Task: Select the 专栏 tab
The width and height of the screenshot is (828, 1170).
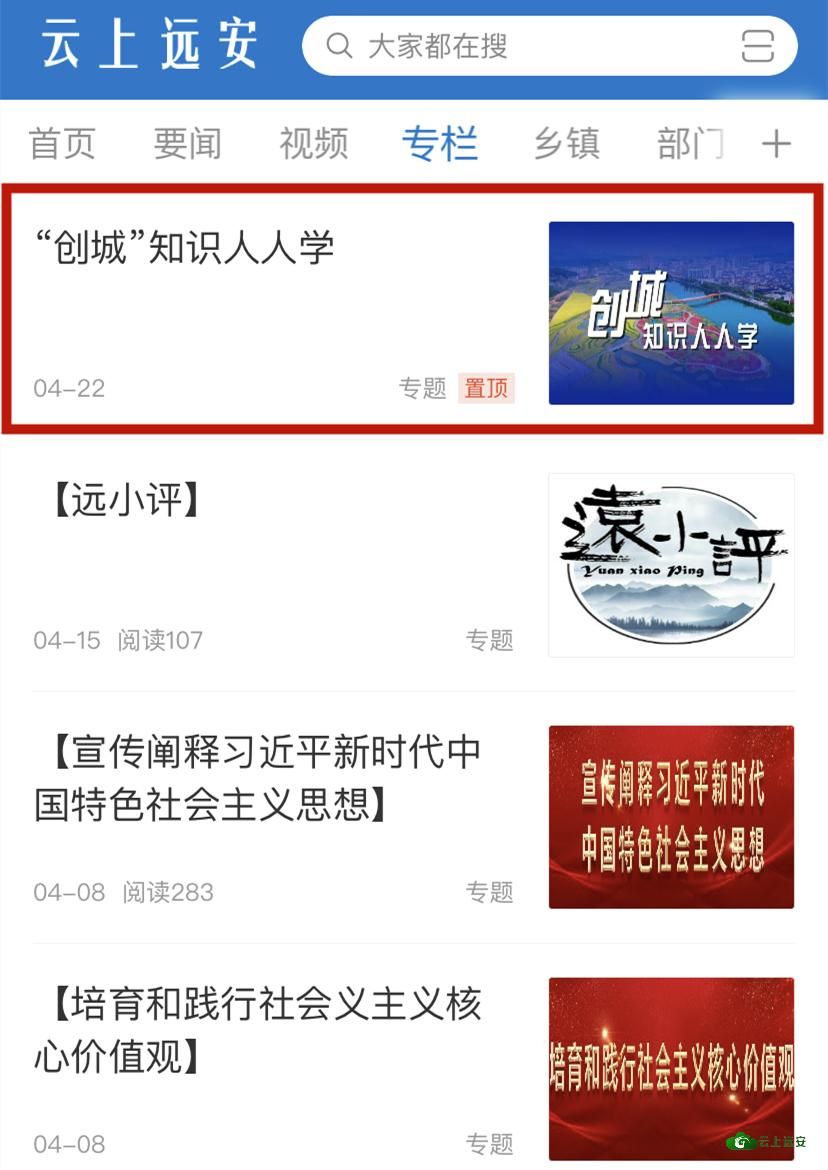Action: click(439, 144)
